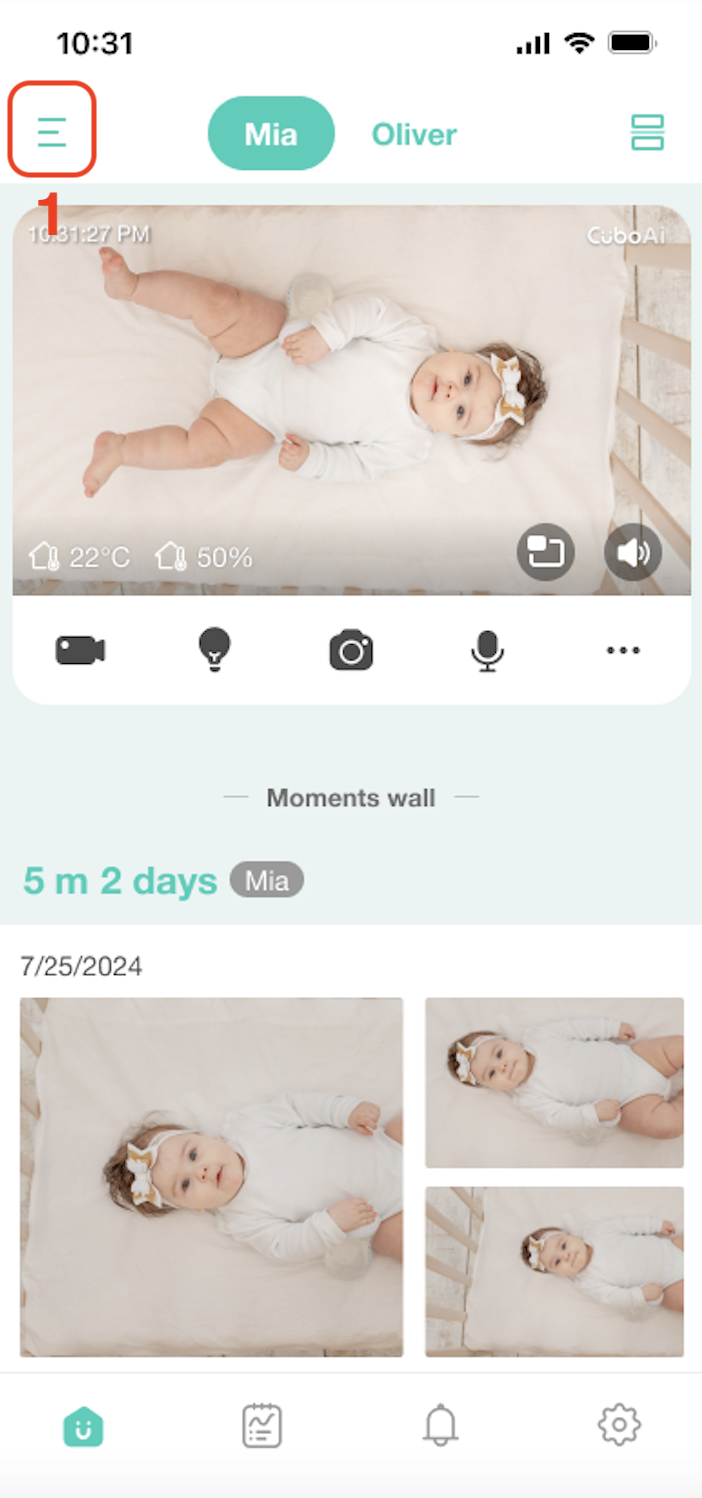Tap the picture-in-picture icon on the video

(x=545, y=552)
